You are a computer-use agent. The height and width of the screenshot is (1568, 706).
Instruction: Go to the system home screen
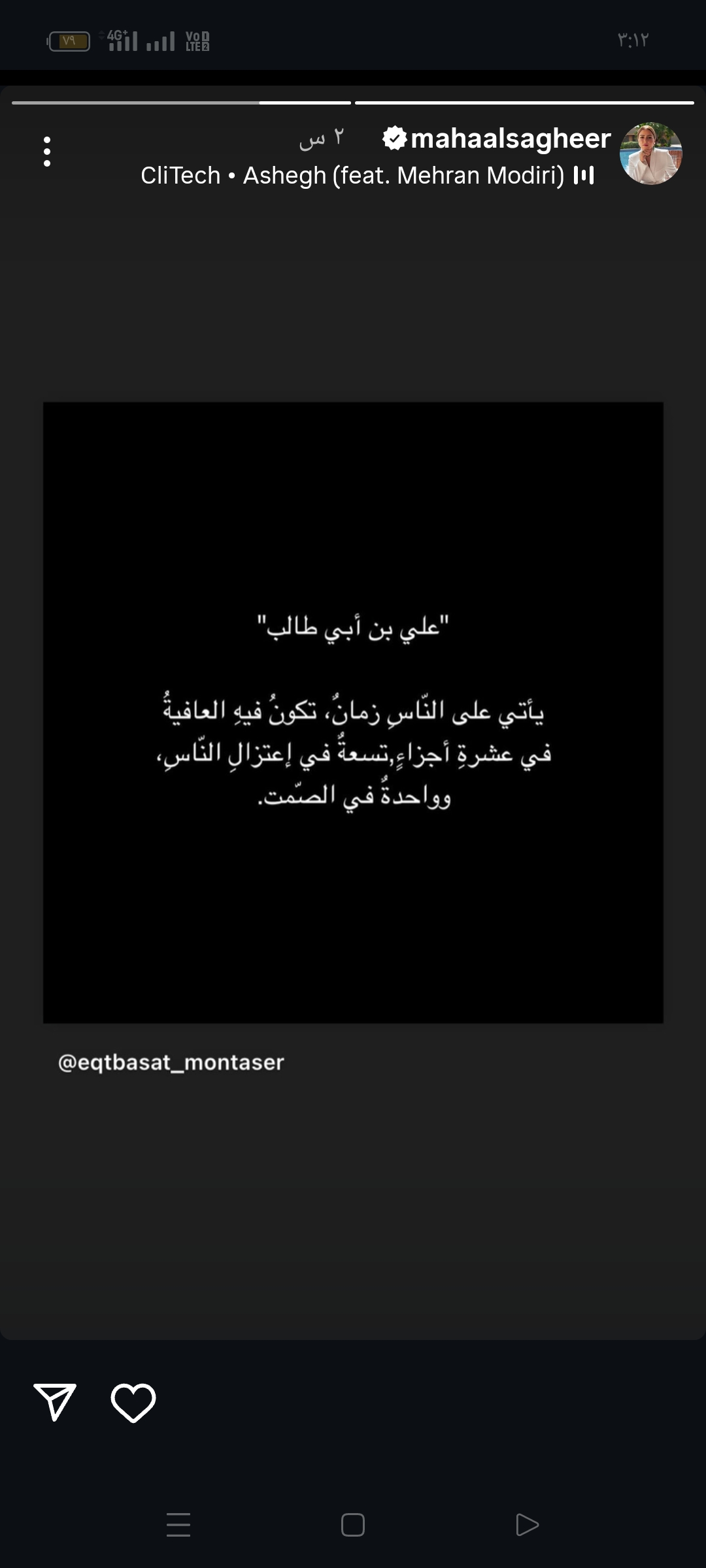pyautogui.click(x=353, y=1525)
